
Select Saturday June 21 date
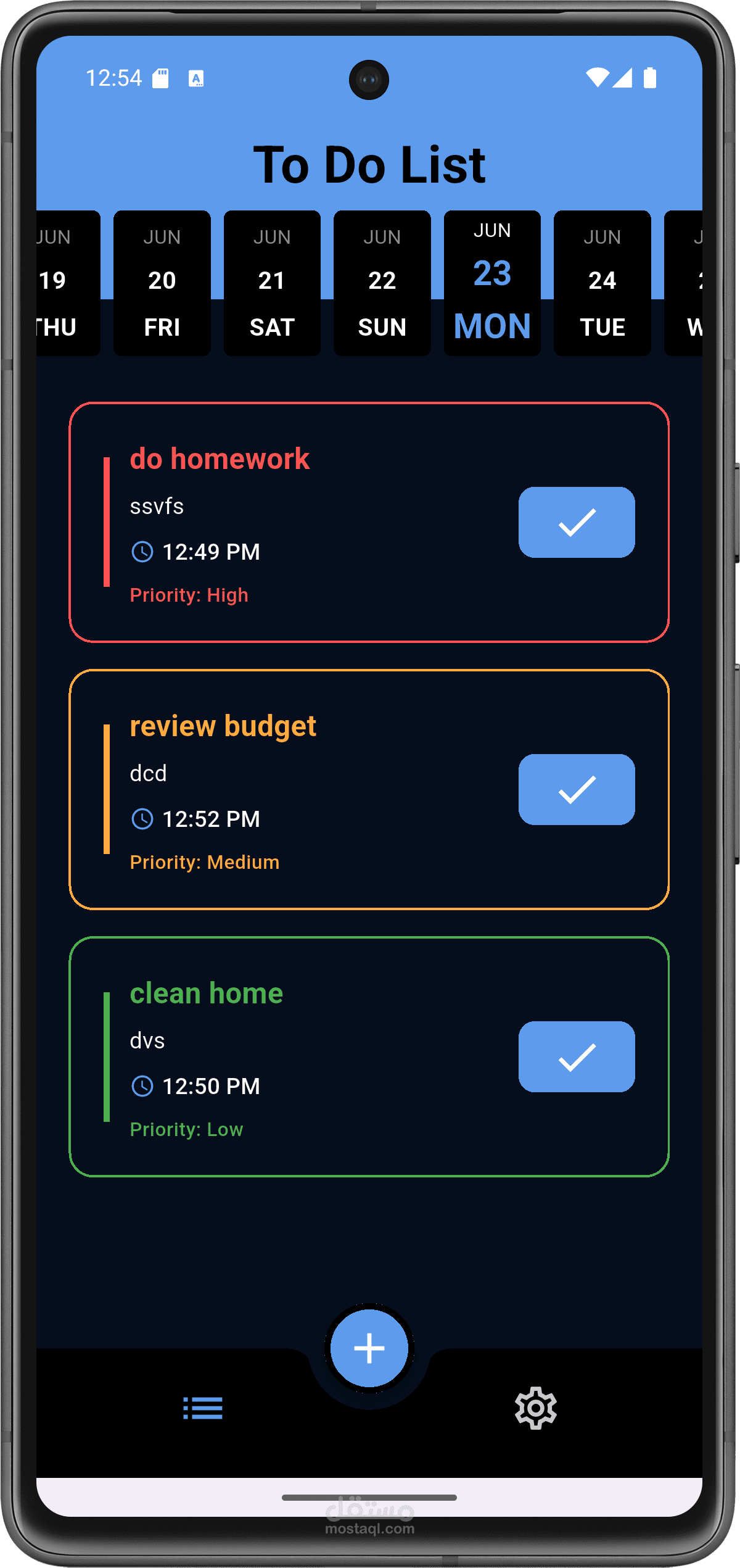pyautogui.click(x=272, y=283)
